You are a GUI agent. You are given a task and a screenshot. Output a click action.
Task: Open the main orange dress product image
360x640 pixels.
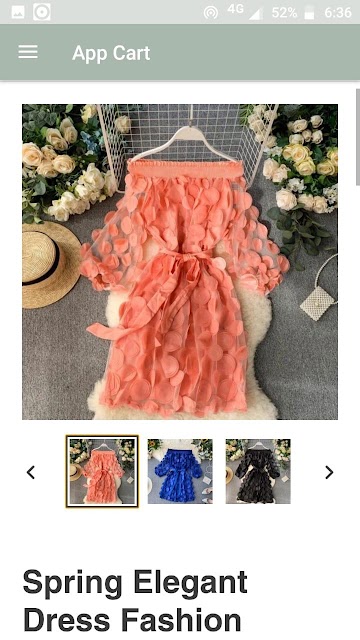coord(180,262)
